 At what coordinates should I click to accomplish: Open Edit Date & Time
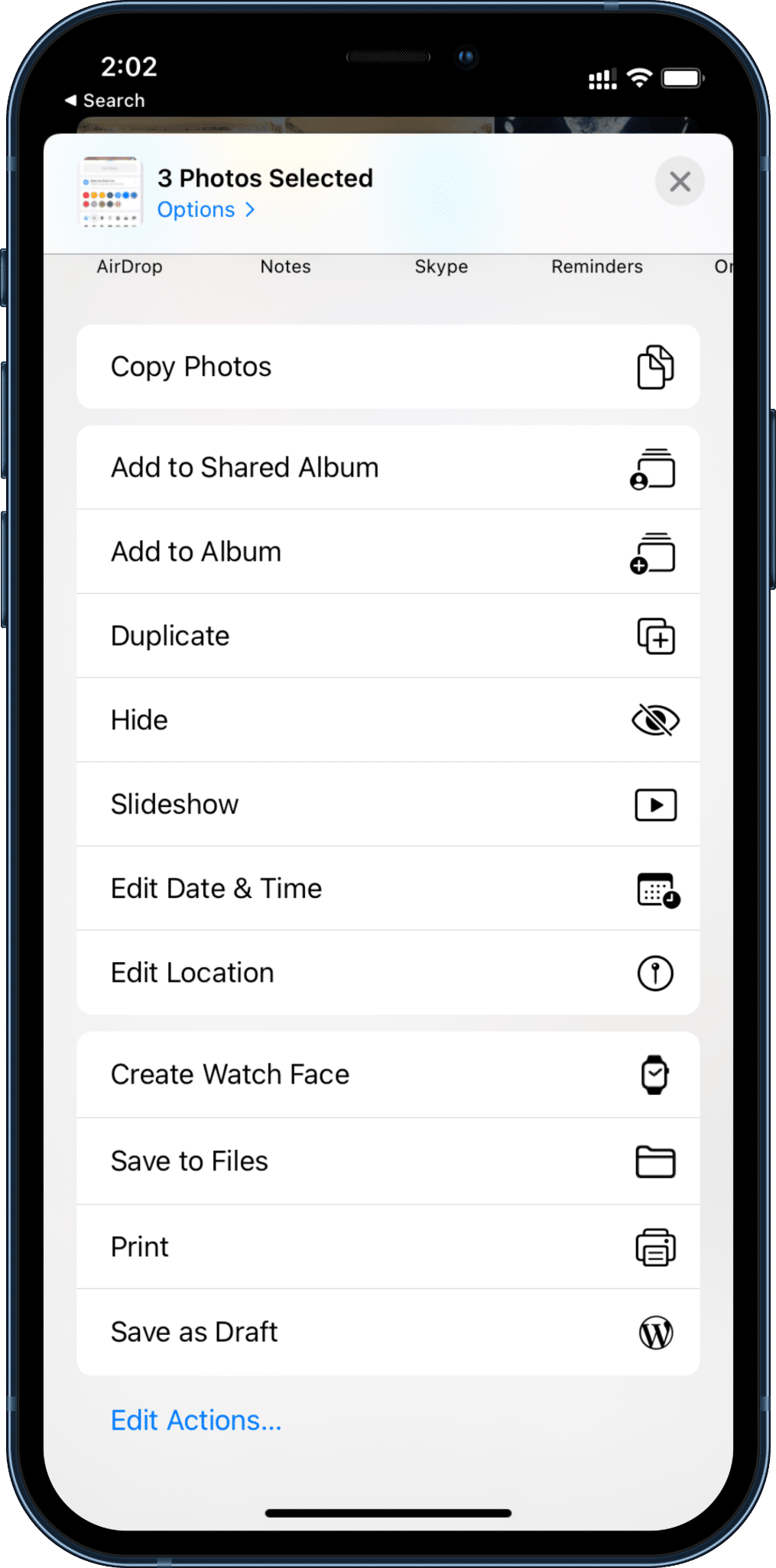pyautogui.click(x=388, y=888)
